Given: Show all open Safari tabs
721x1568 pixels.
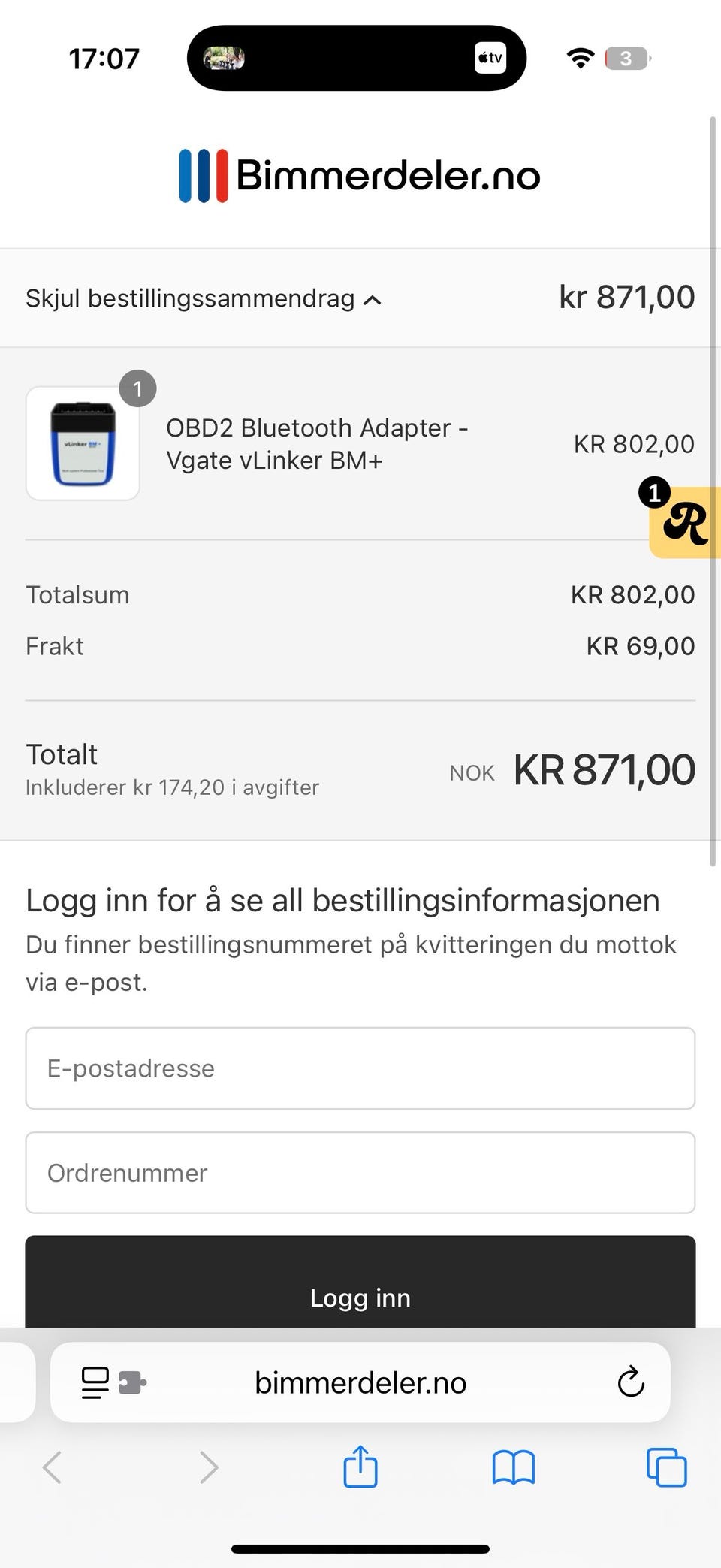Looking at the screenshot, I should coord(666,1467).
